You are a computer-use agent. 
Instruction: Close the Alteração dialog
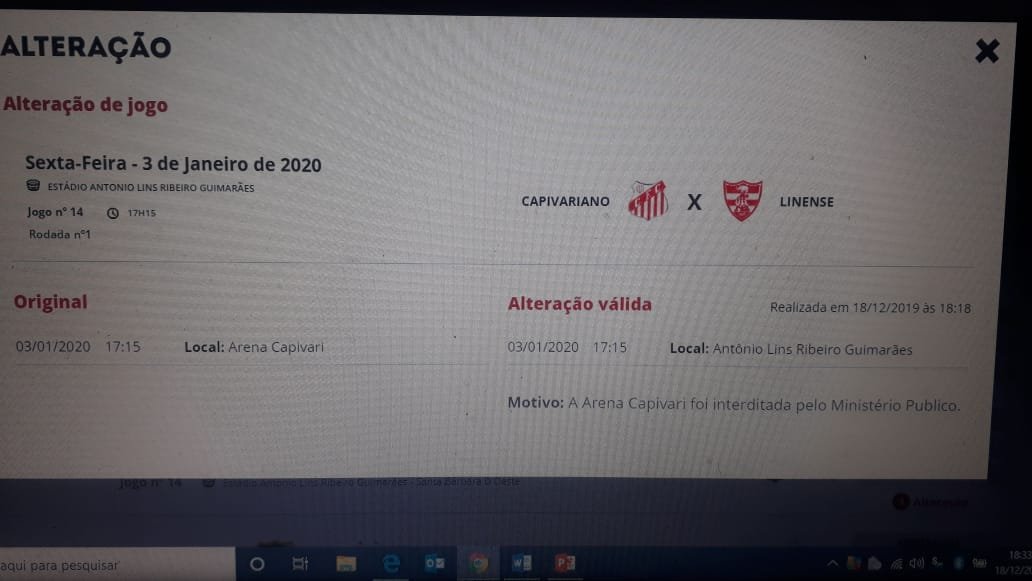[x=986, y=51]
